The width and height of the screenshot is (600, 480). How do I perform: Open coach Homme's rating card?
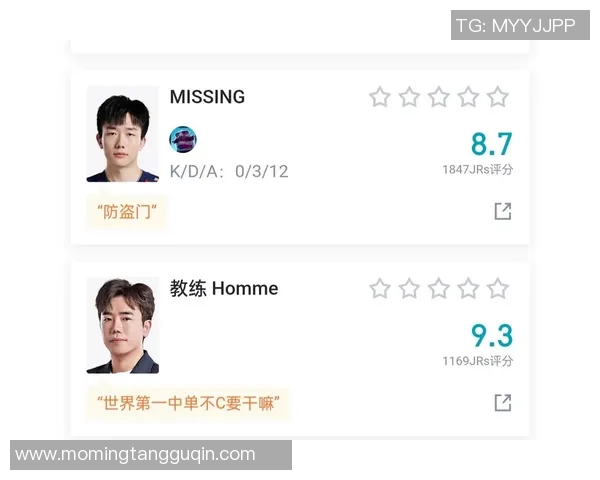[300, 330]
